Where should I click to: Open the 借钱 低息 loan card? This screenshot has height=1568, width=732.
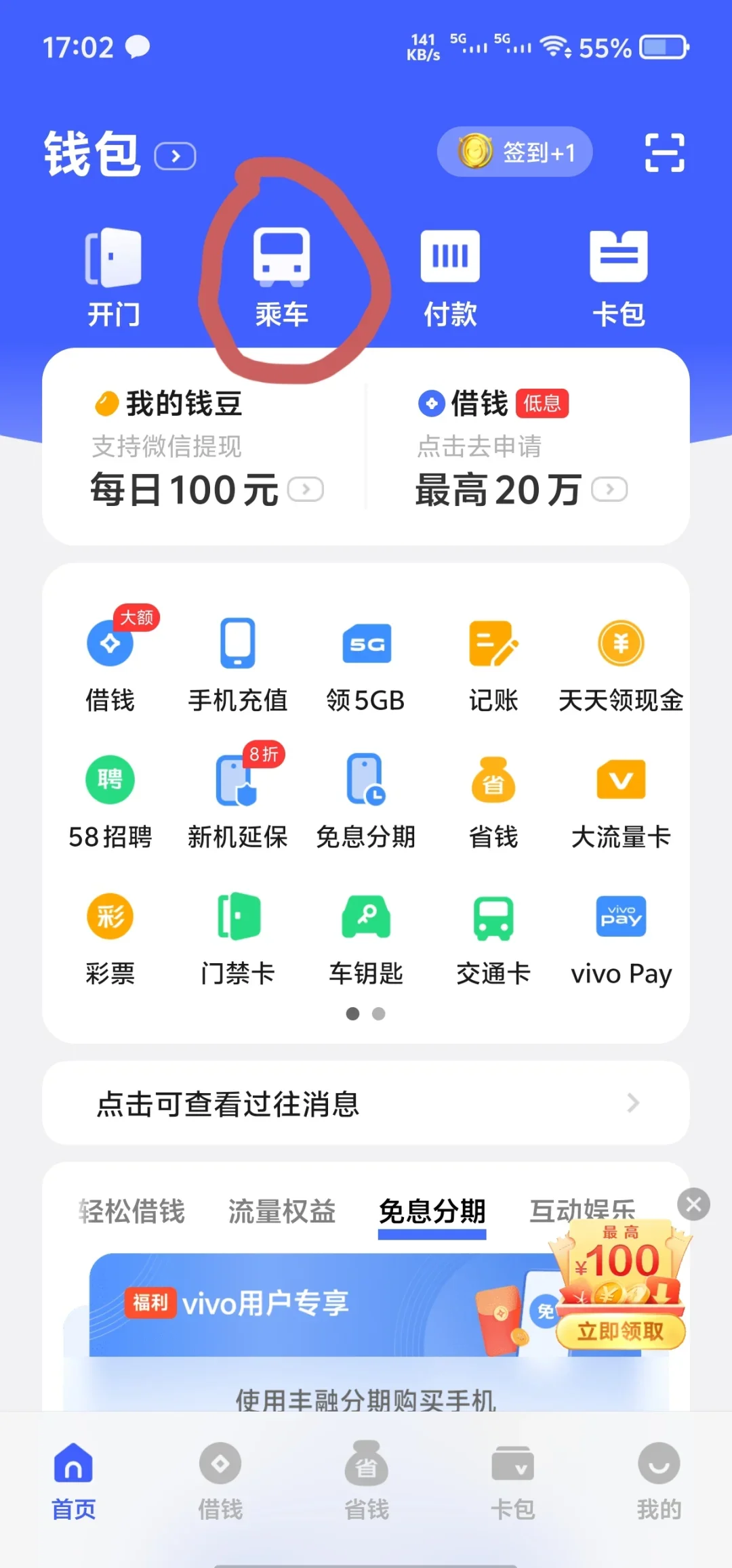[522, 447]
